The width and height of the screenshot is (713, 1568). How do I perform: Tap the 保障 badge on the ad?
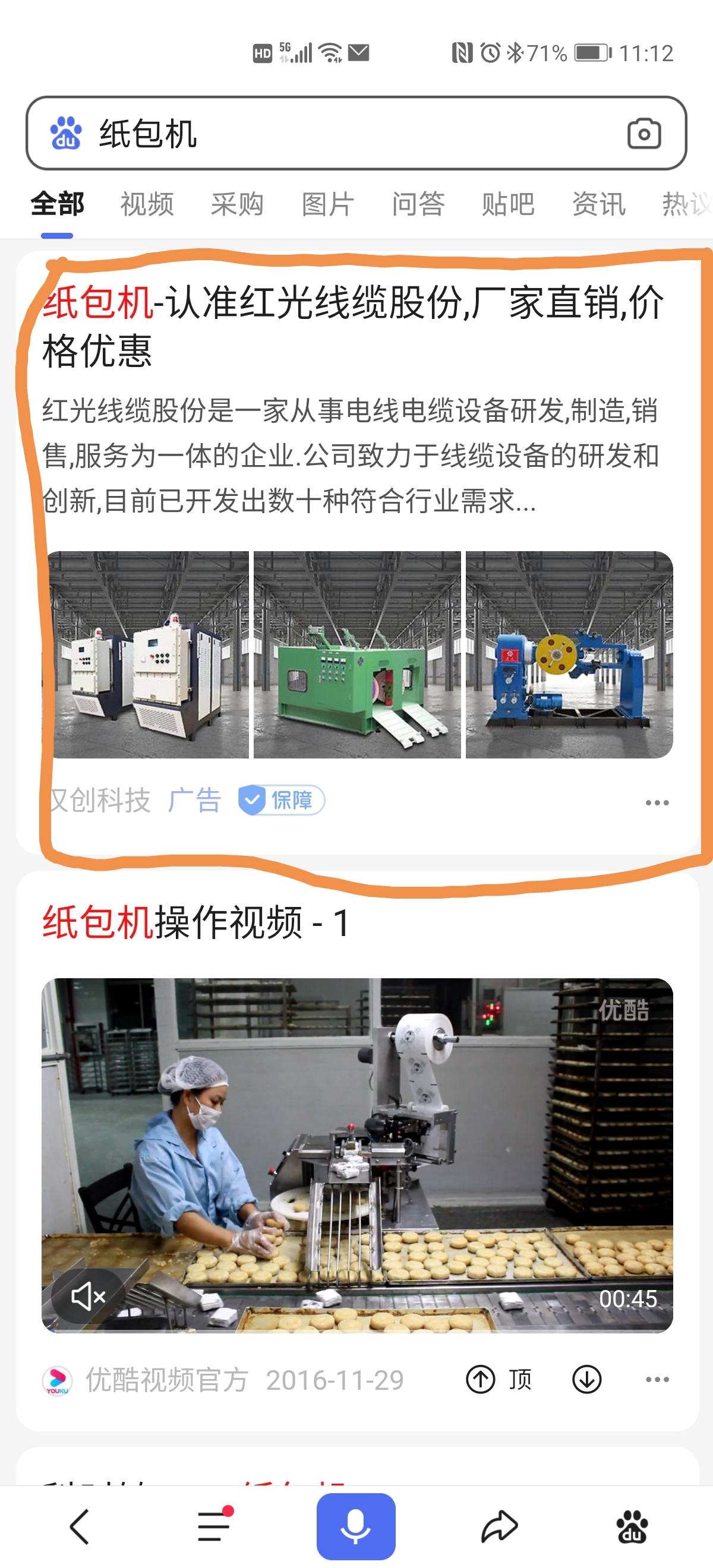pyautogui.click(x=281, y=800)
